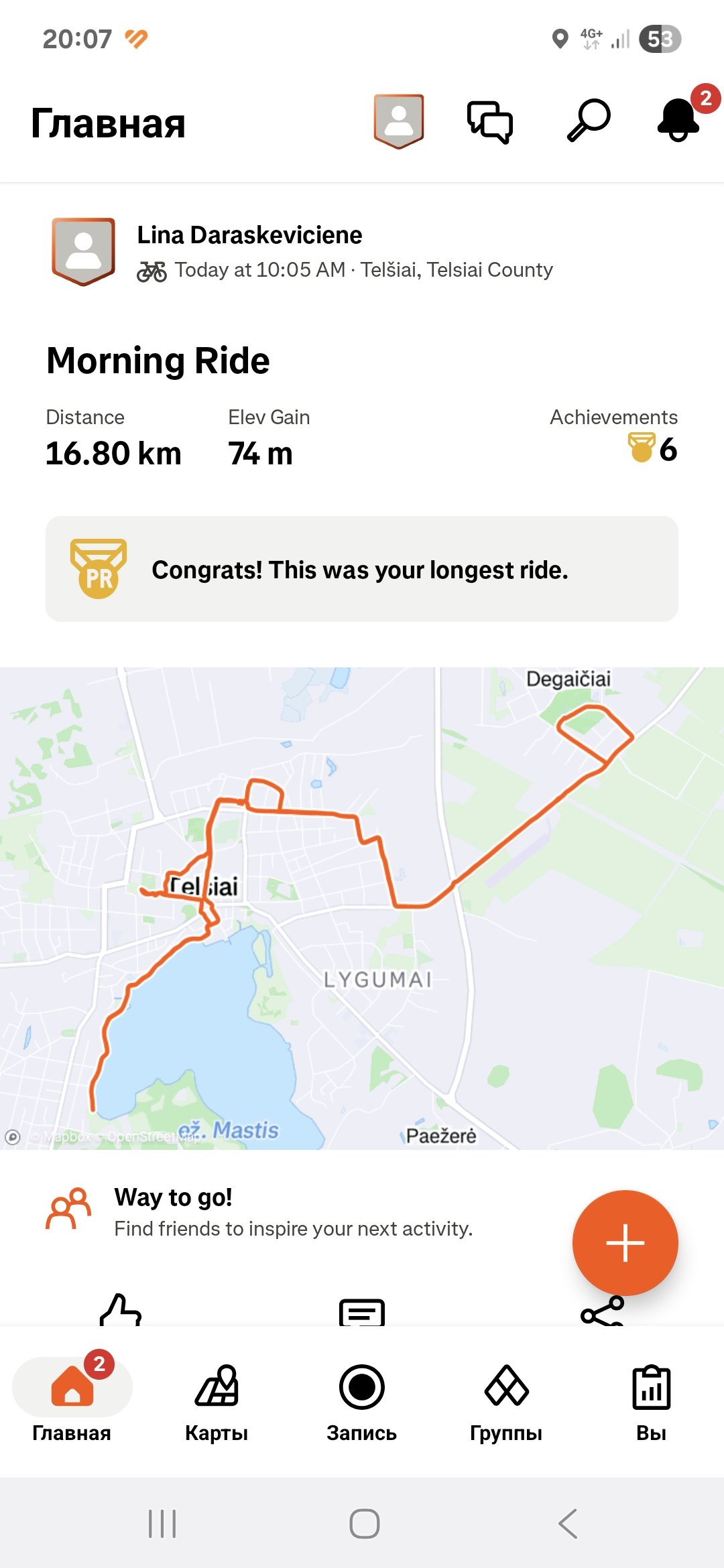Open the notifications bell
This screenshot has height=1568, width=724.
[679, 120]
